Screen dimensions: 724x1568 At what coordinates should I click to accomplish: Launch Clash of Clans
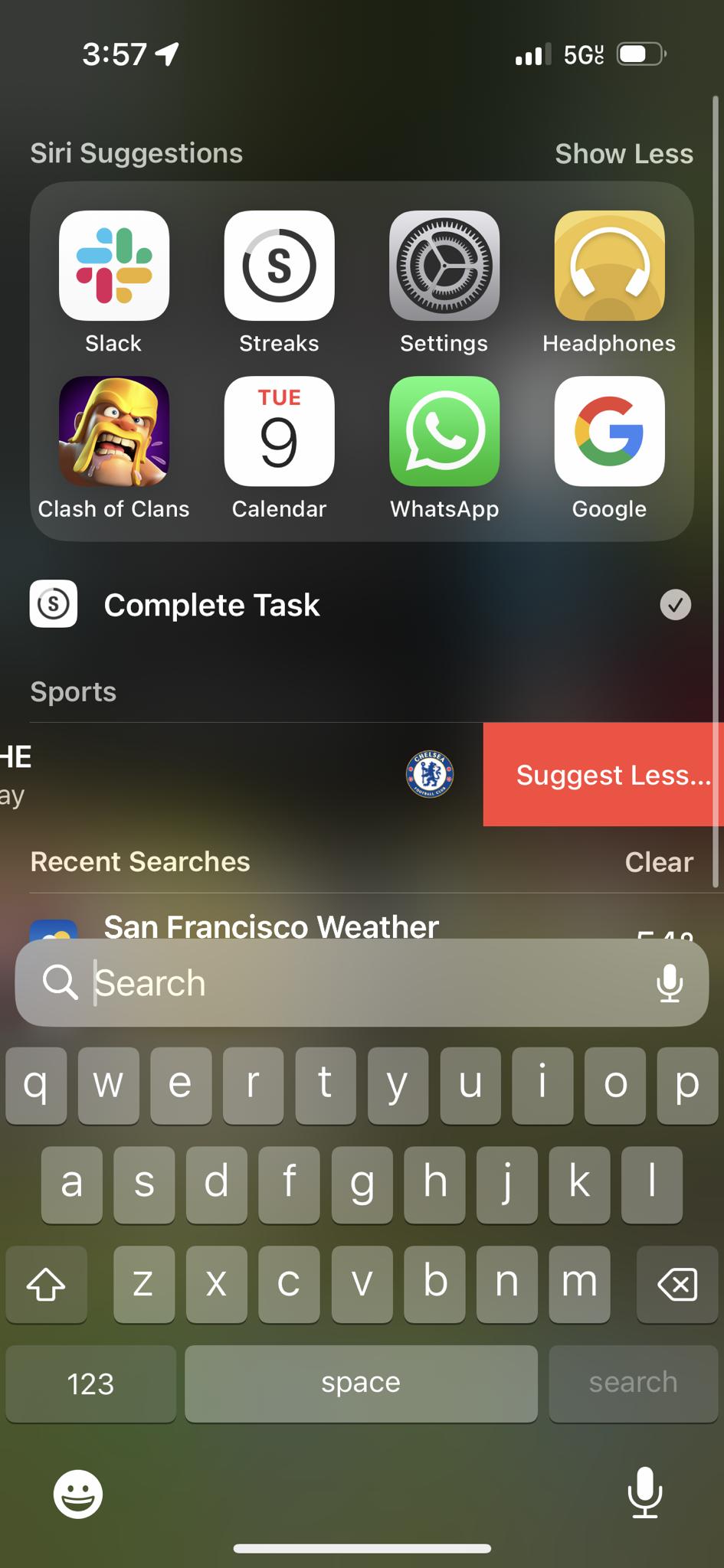click(x=114, y=431)
